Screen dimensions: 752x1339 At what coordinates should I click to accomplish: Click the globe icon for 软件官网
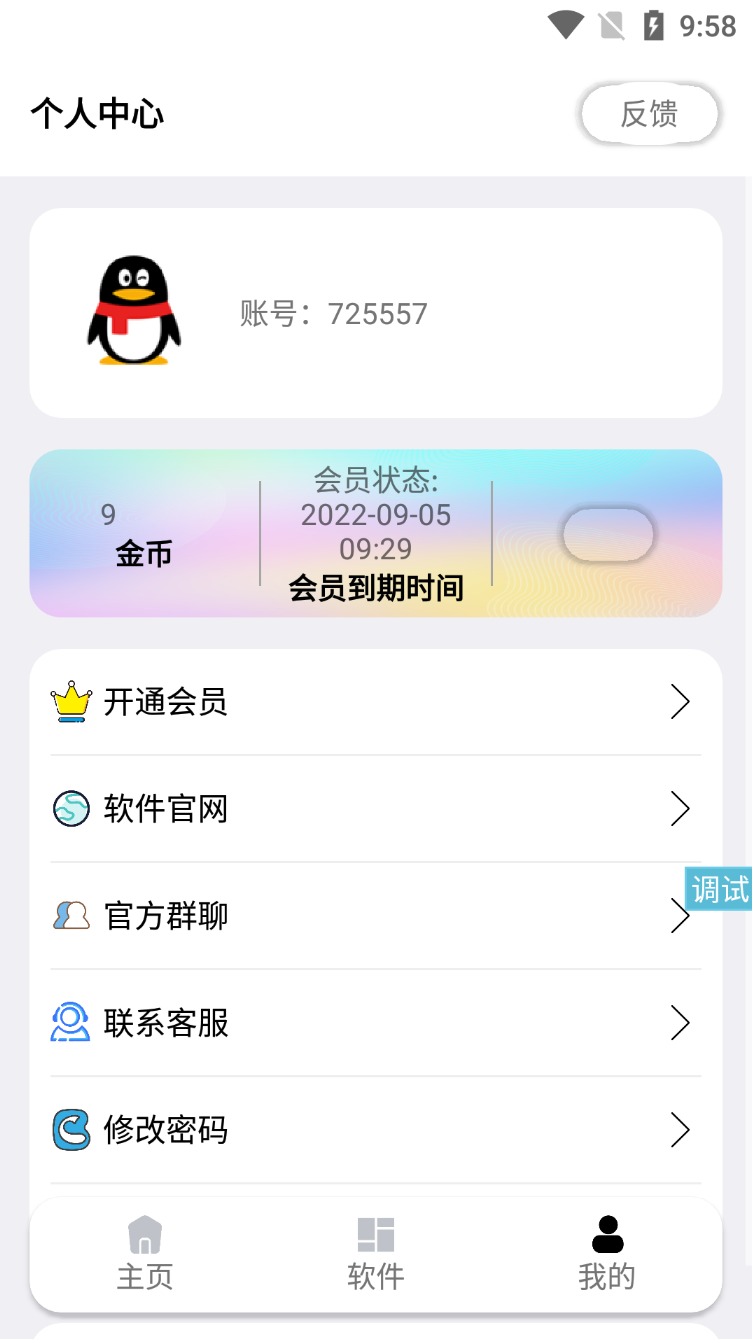point(69,808)
